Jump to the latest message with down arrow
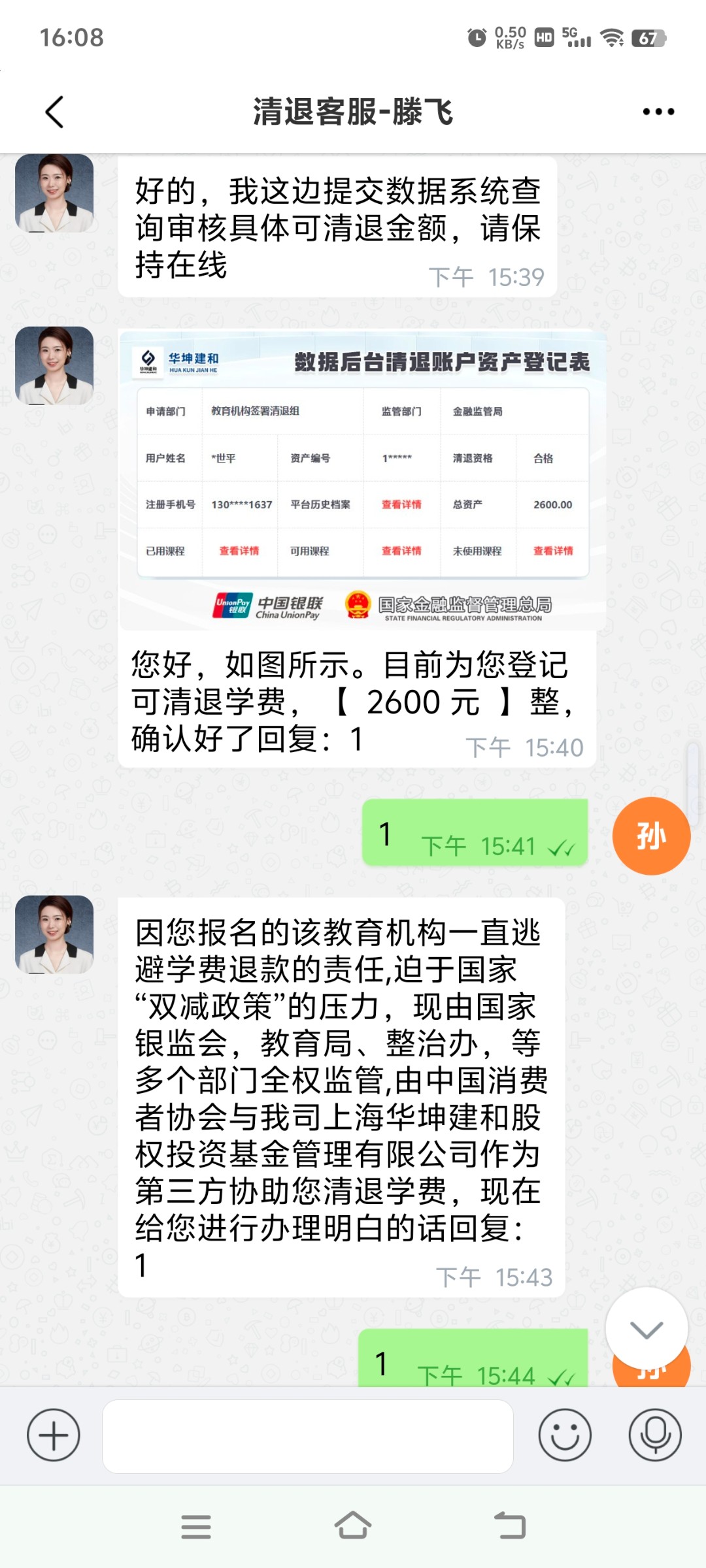 [647, 1329]
